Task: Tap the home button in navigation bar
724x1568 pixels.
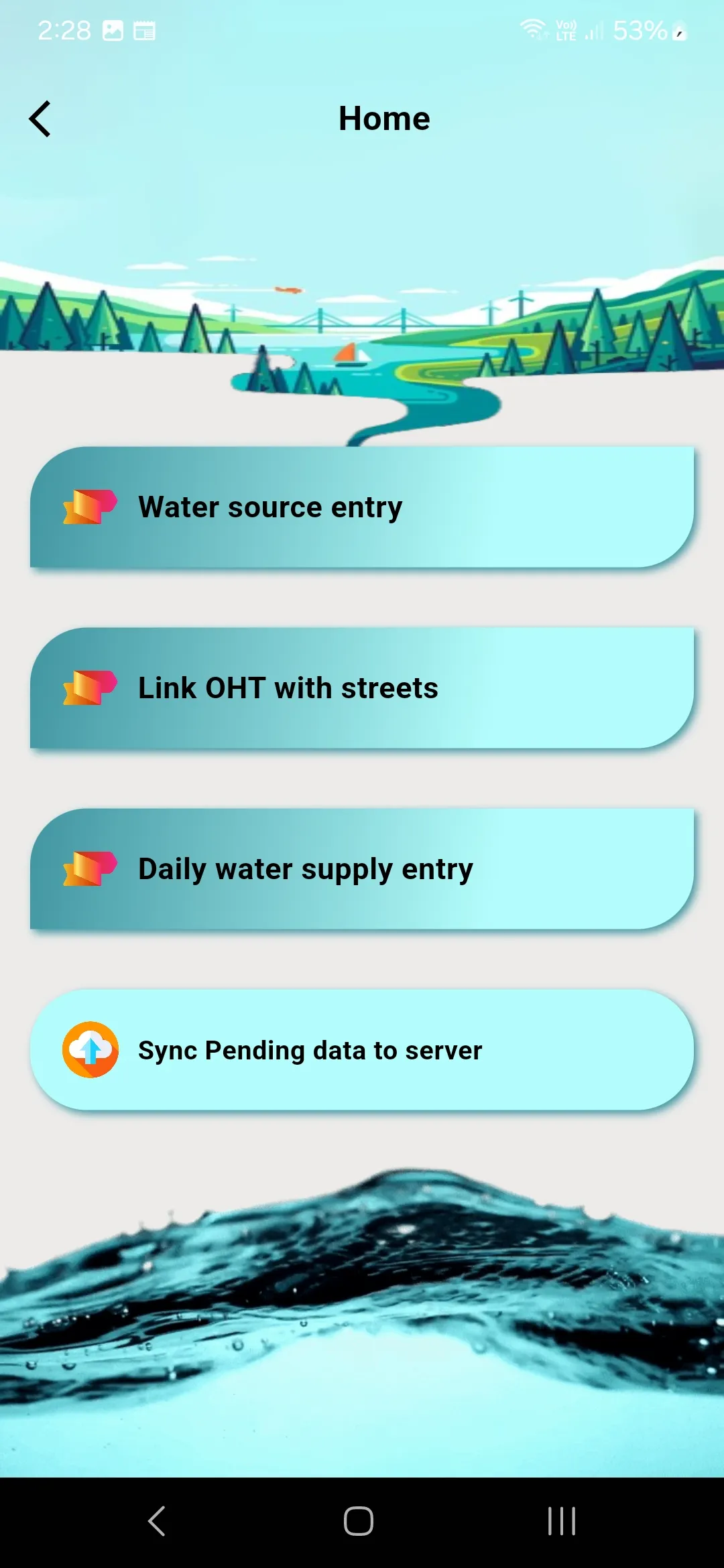Action: point(357,1520)
